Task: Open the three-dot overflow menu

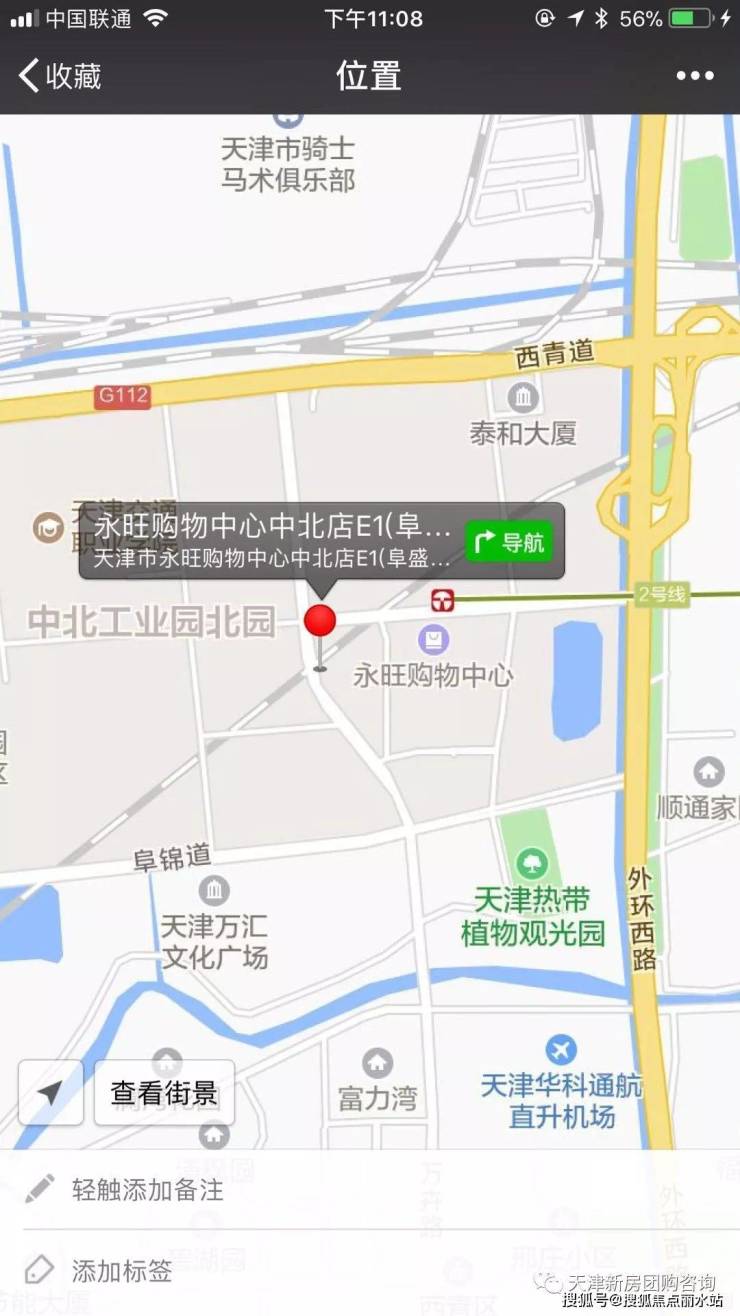Action: coord(695,76)
